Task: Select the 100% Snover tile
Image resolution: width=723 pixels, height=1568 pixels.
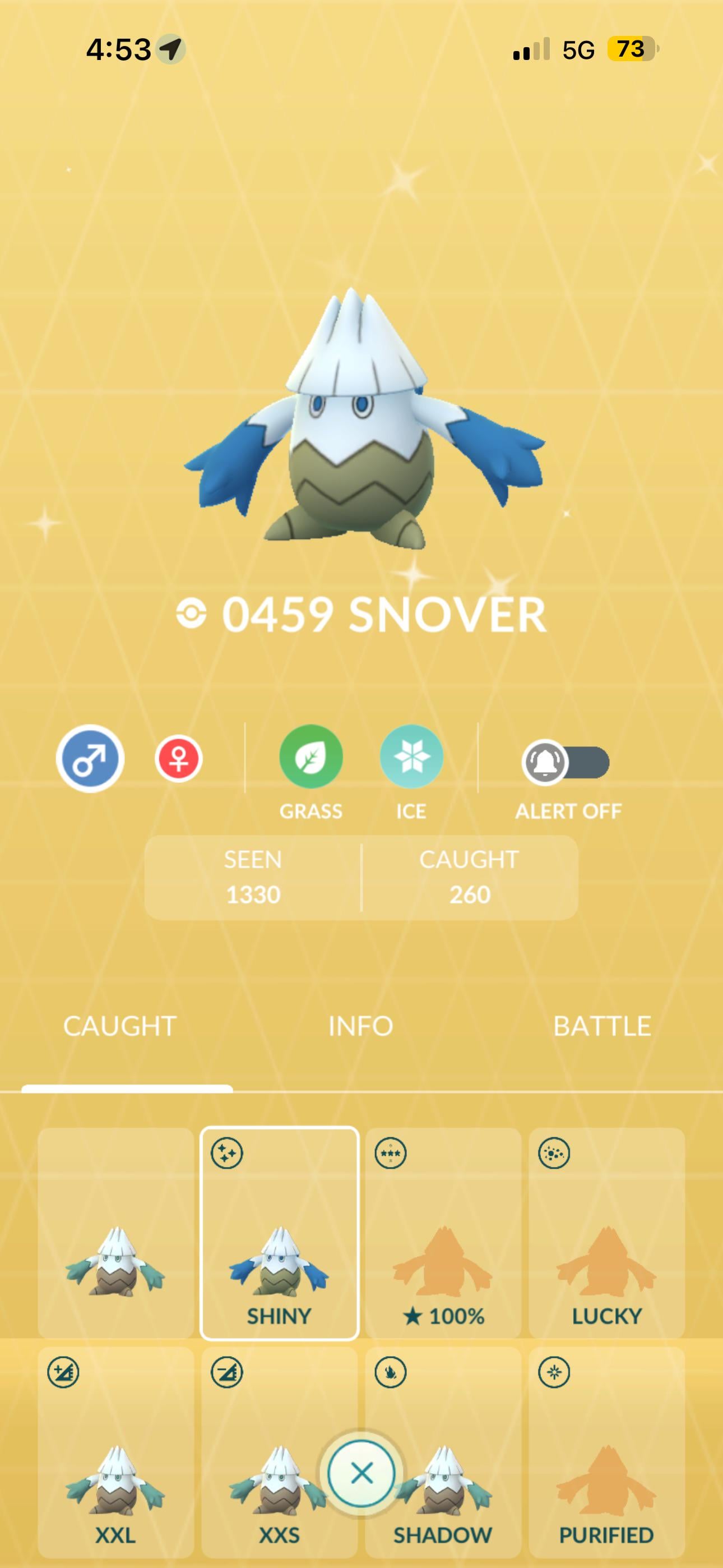Action: [443, 1233]
